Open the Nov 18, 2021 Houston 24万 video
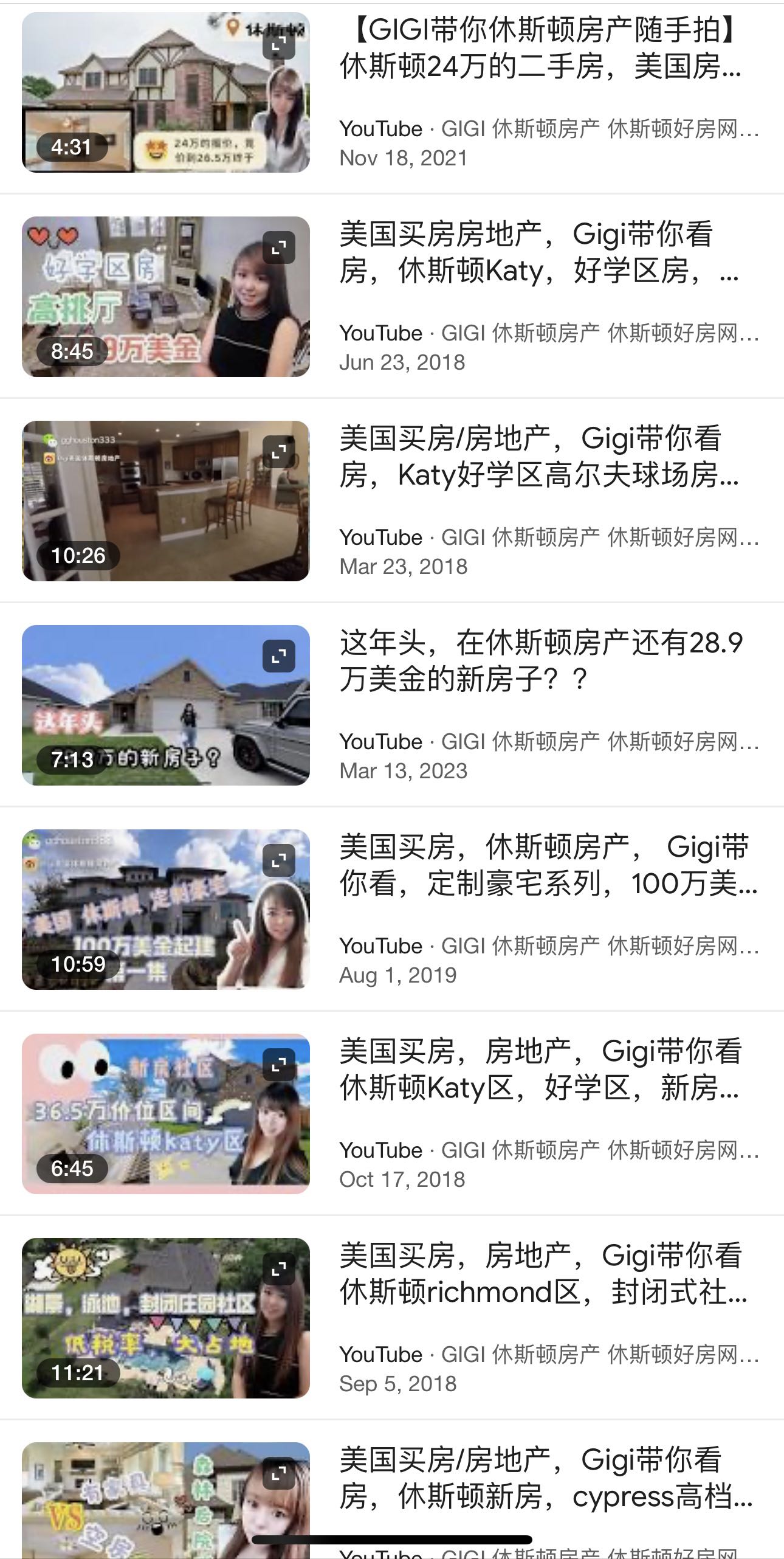The width and height of the screenshot is (784, 1559). point(541,49)
